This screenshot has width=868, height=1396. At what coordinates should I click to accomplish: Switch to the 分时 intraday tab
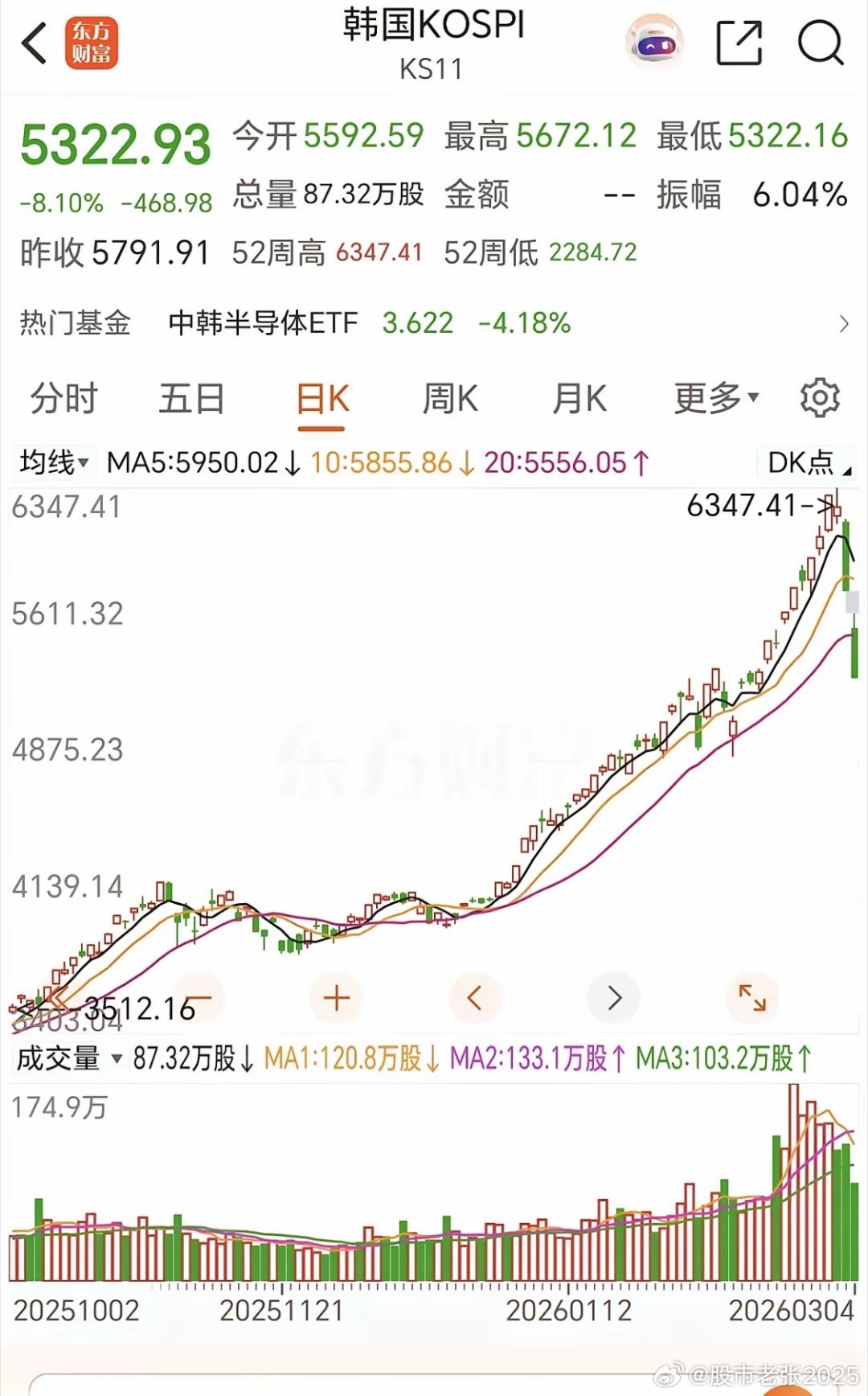coord(61,396)
